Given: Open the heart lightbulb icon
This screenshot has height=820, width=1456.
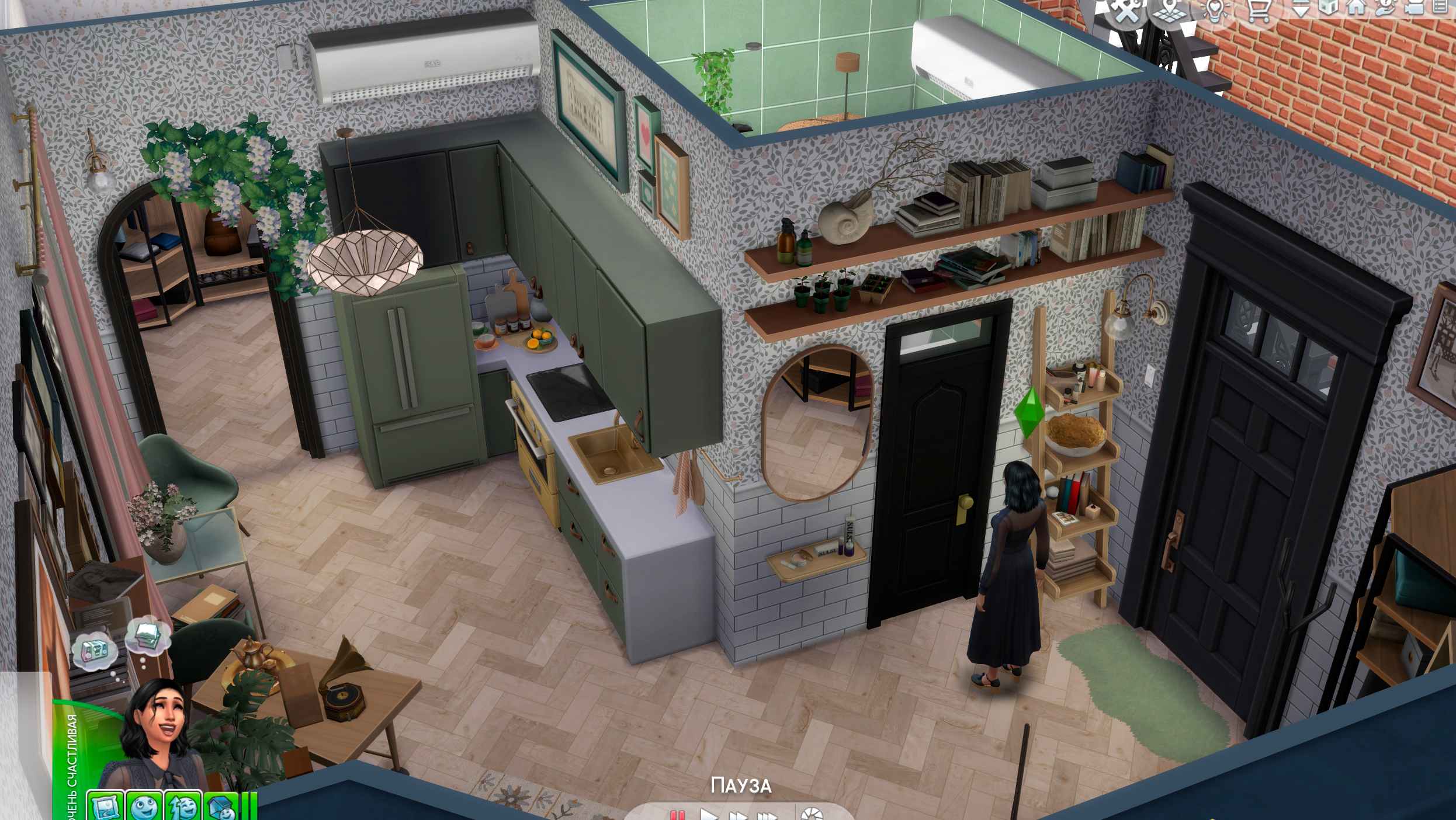Looking at the screenshot, I should point(1215,12).
